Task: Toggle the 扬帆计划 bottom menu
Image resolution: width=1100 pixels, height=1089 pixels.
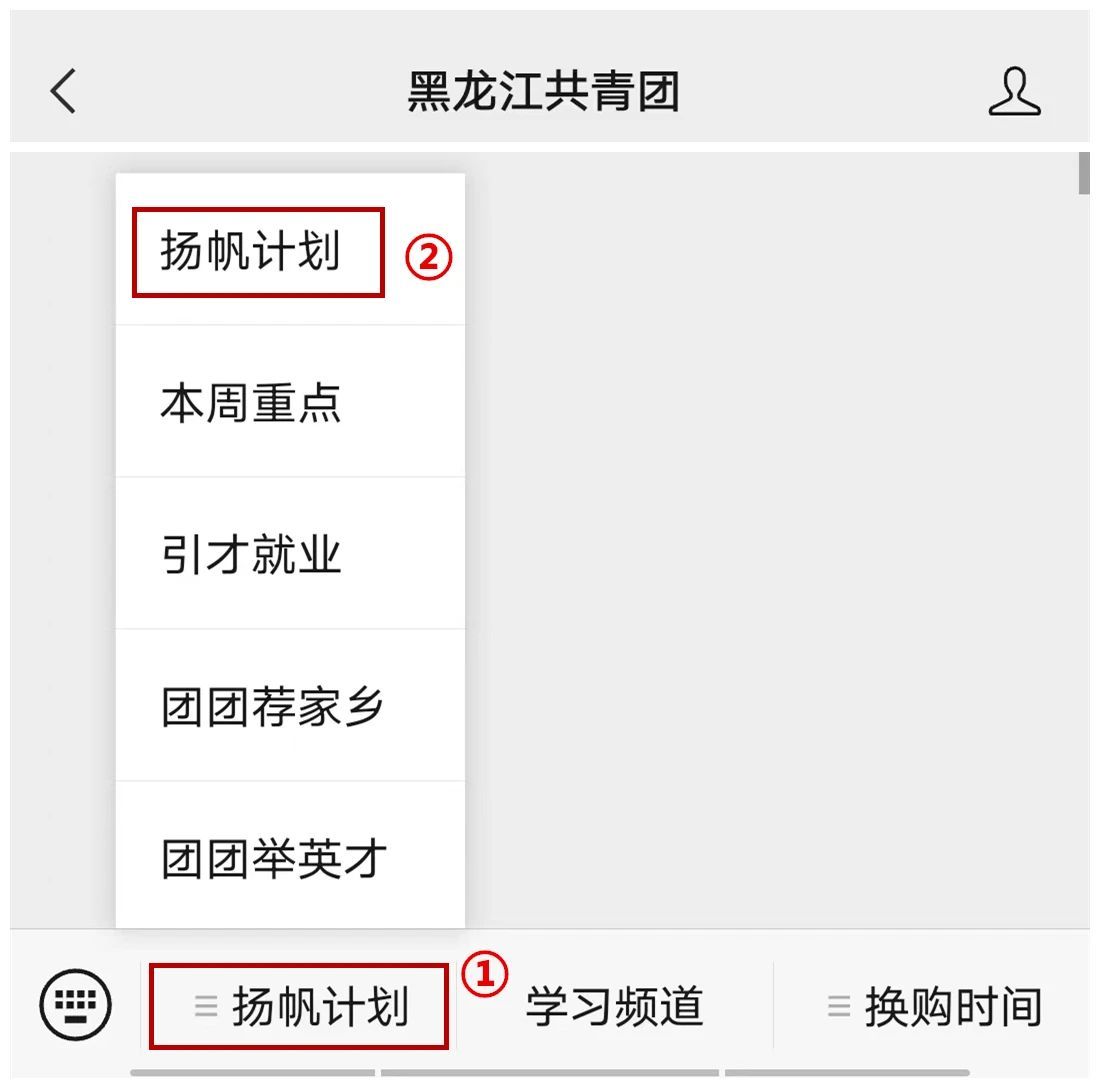Action: 300,1006
